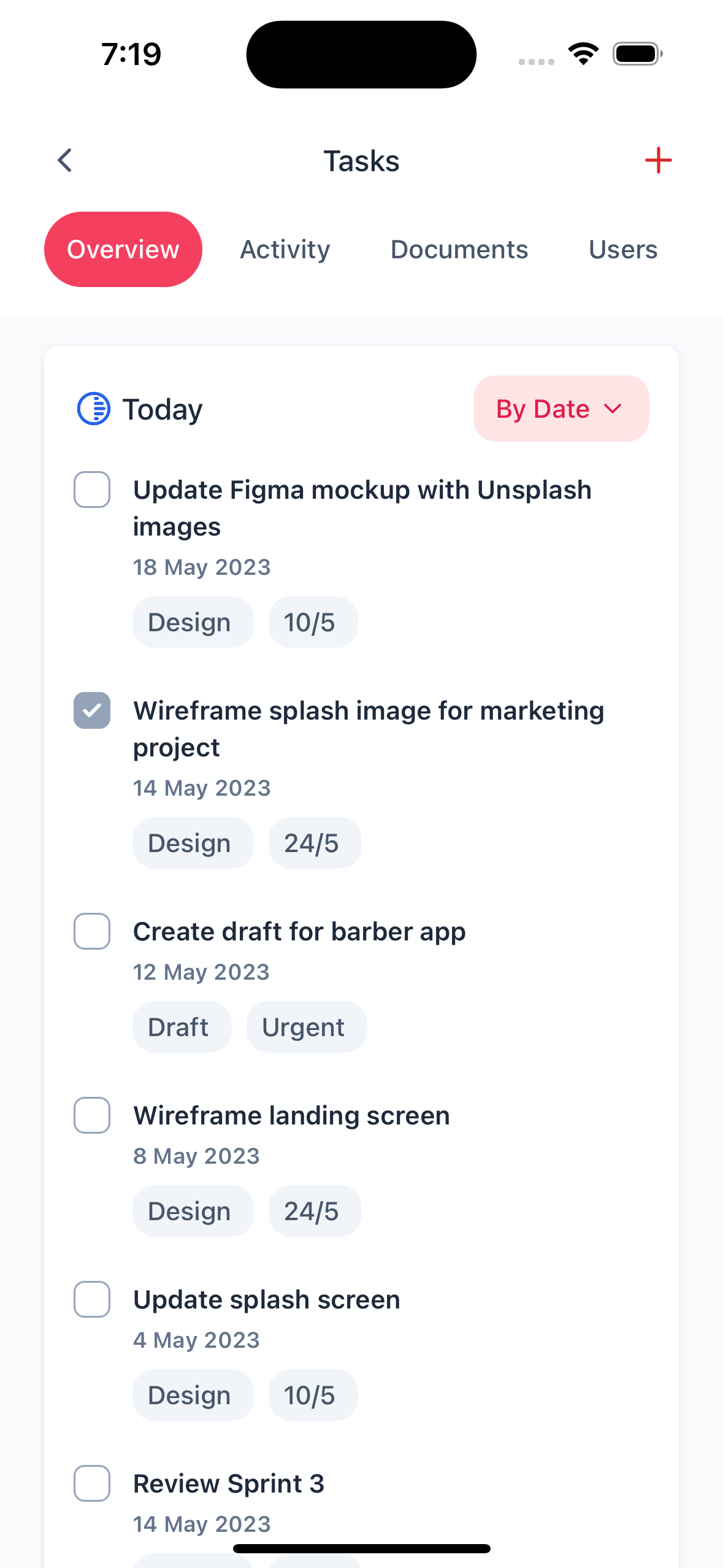
Task: View the Users tab
Action: click(622, 249)
